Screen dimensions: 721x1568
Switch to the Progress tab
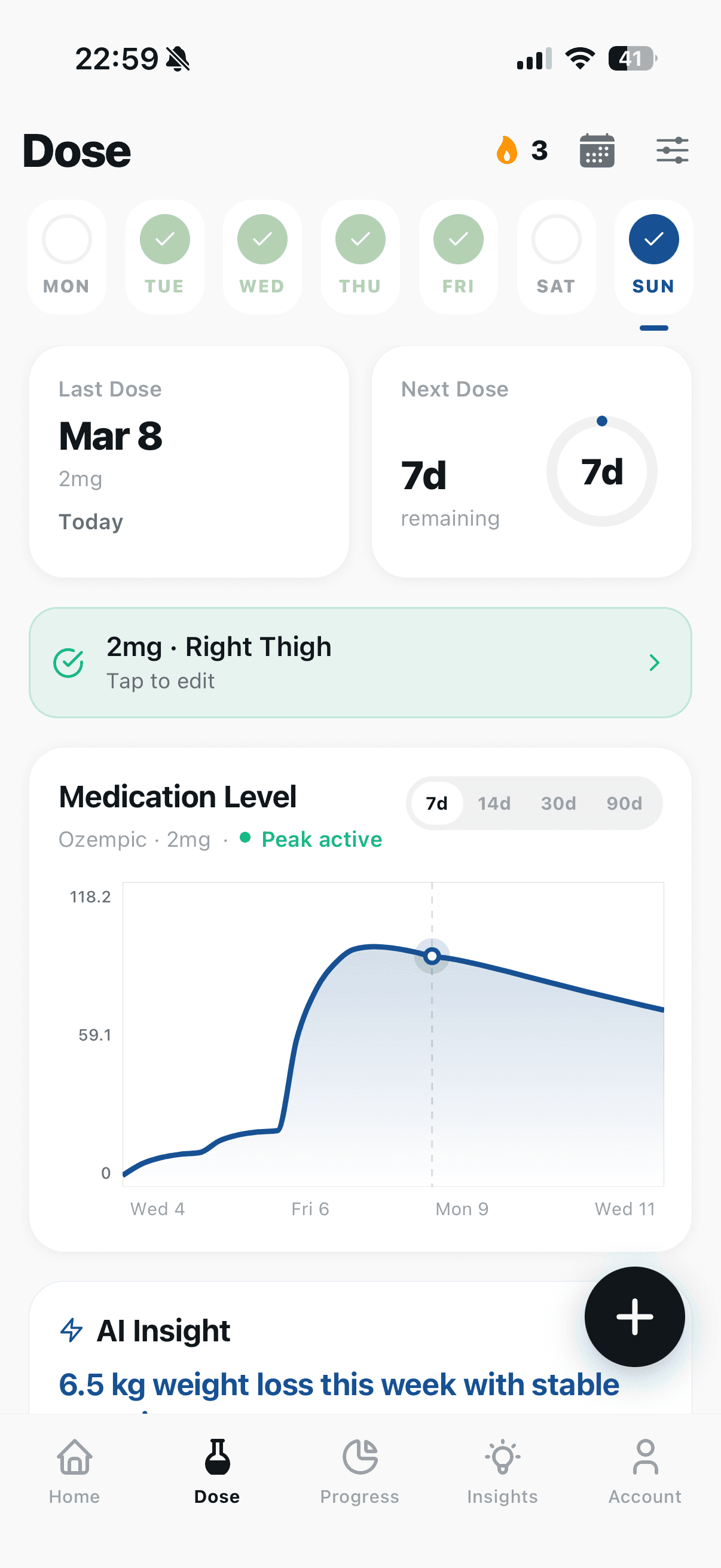[x=359, y=1471]
